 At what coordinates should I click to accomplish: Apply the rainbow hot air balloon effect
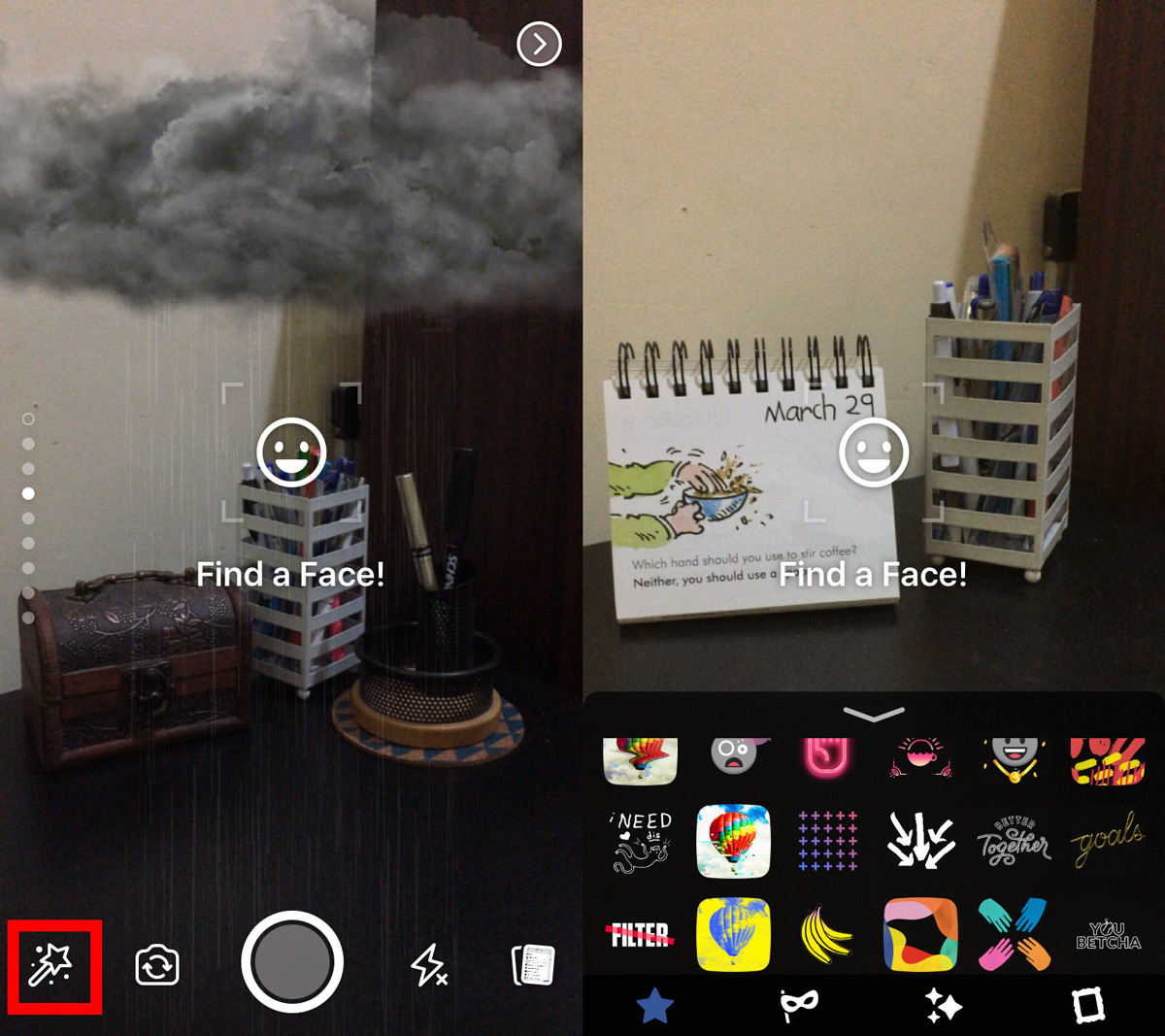[x=733, y=840]
